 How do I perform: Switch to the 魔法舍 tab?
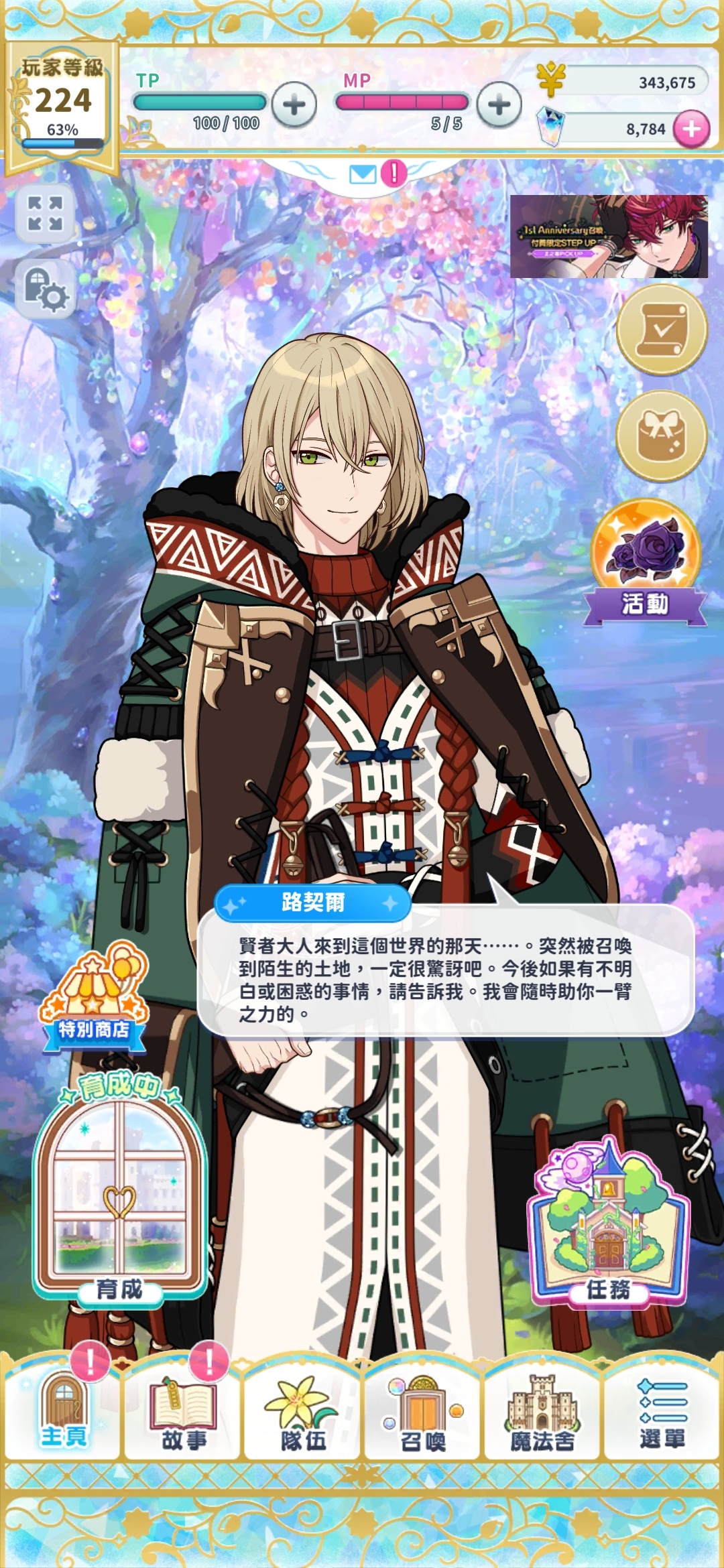(542, 1411)
